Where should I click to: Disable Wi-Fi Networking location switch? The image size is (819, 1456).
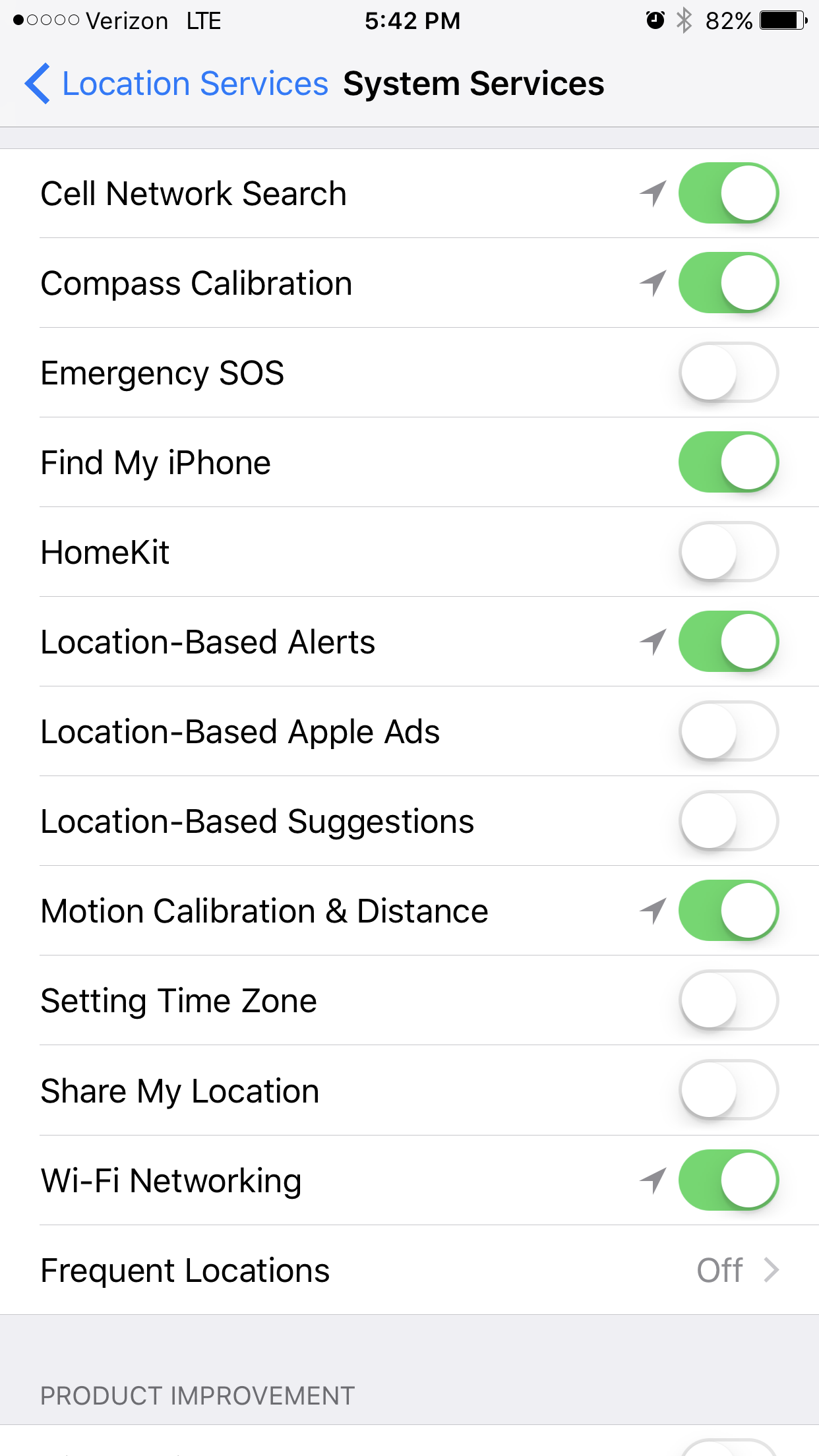point(729,1180)
